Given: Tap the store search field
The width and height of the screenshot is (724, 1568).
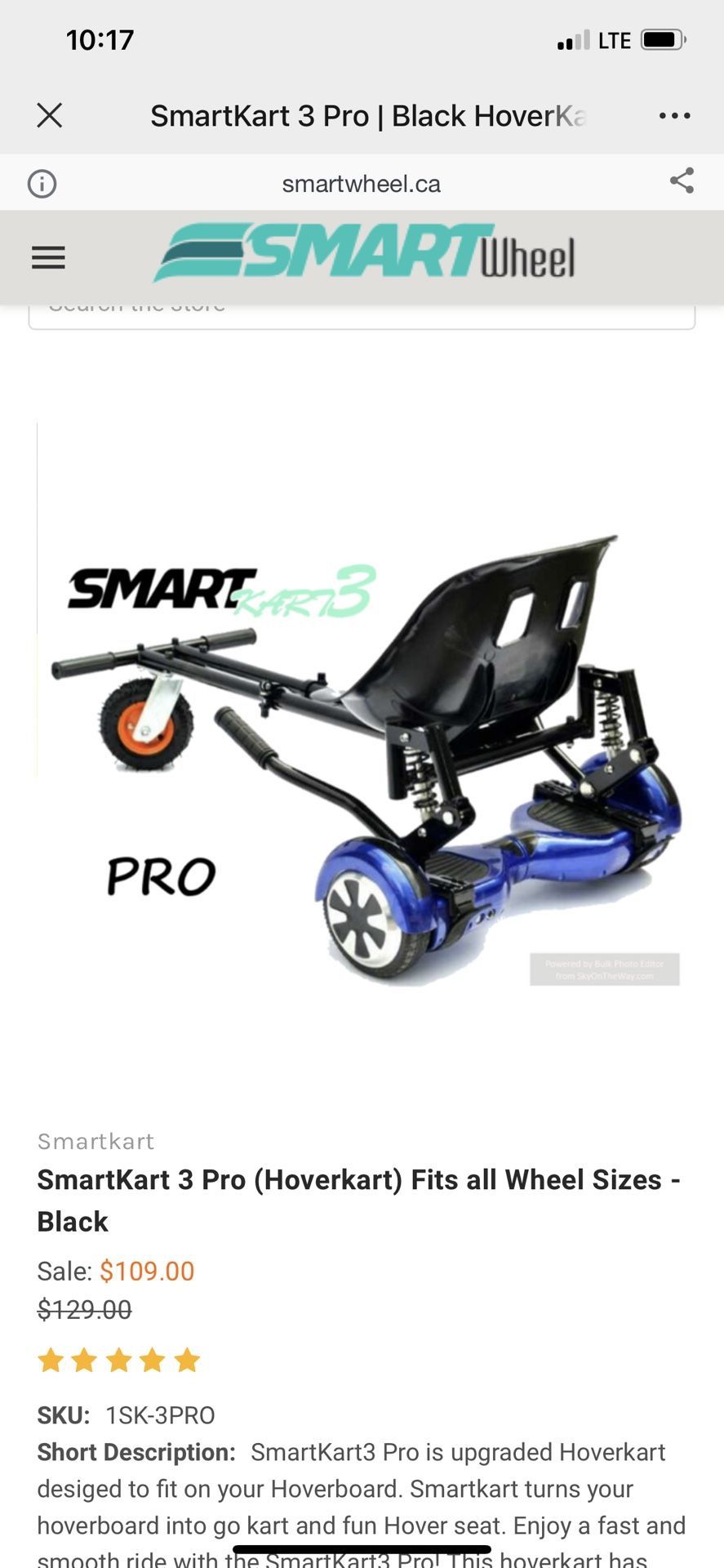Looking at the screenshot, I should [x=362, y=314].
